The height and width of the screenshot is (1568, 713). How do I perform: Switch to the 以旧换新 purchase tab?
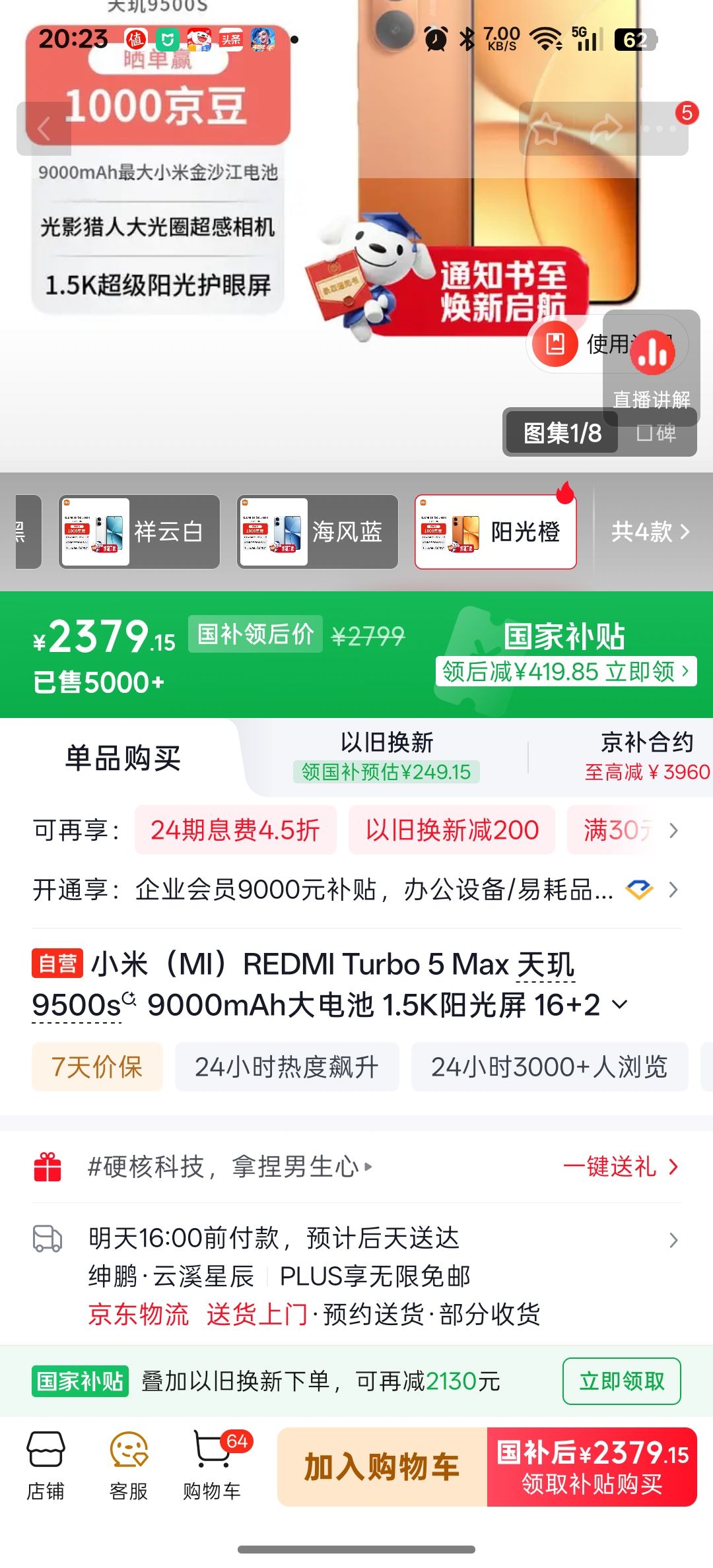coord(387,756)
